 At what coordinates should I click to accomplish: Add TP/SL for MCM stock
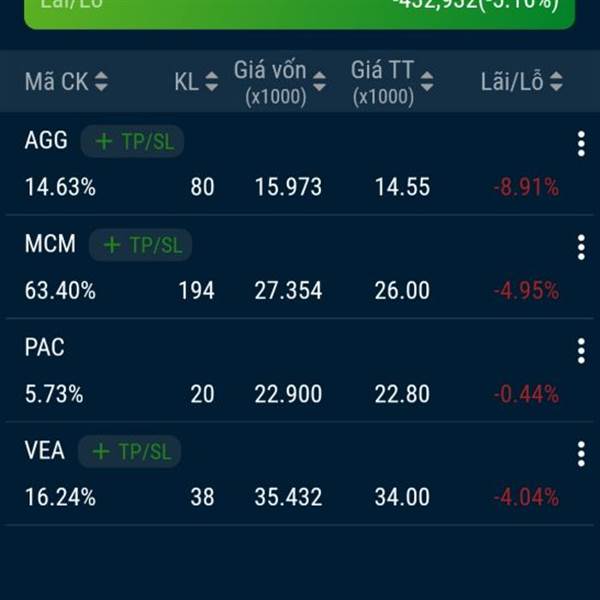click(141, 245)
